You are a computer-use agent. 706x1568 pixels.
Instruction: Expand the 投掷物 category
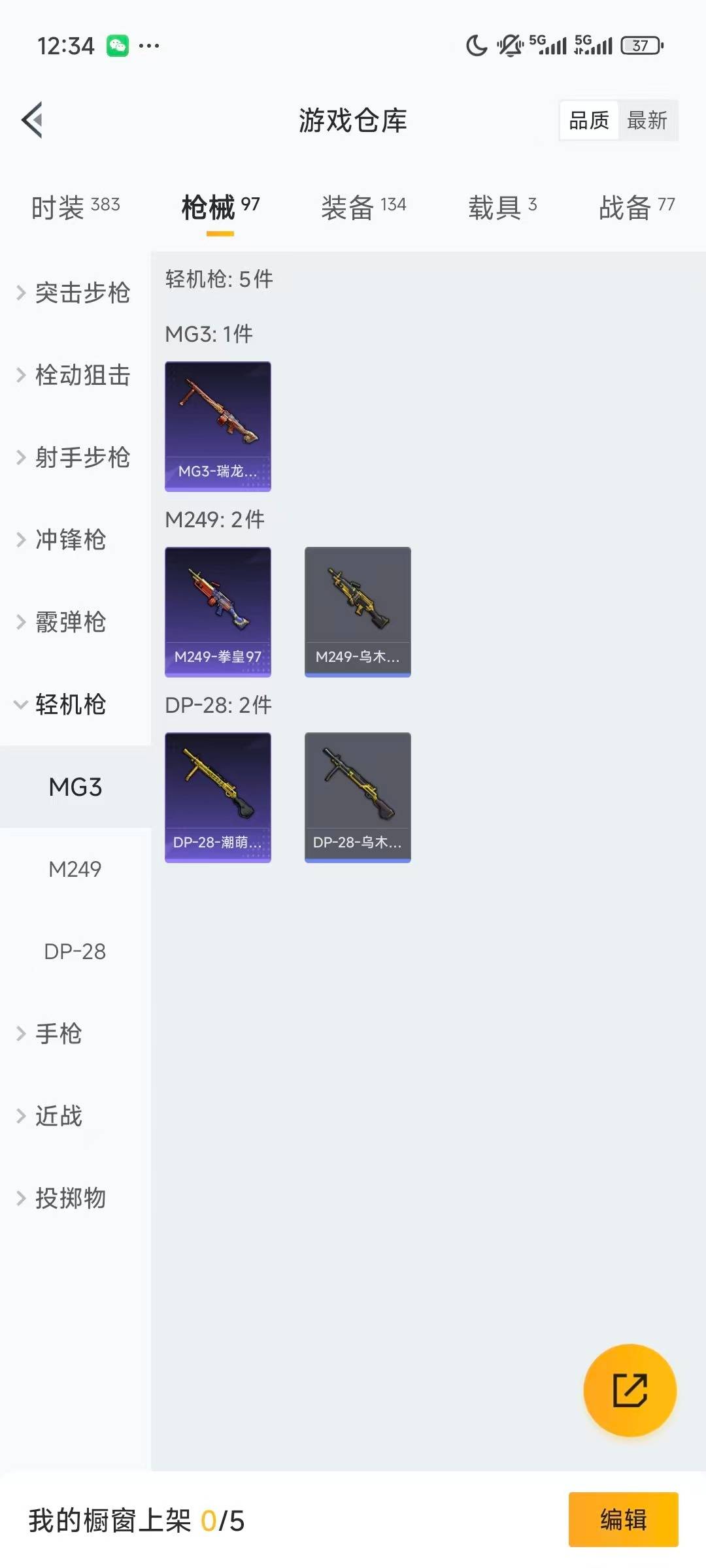(69, 1198)
